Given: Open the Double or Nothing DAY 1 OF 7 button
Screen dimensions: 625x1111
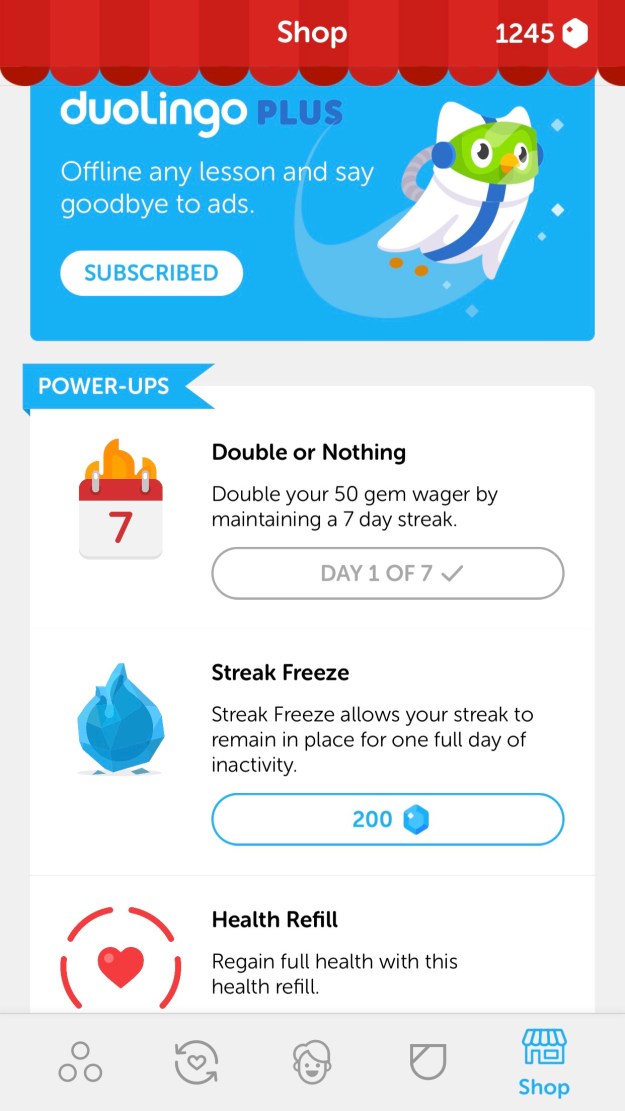Looking at the screenshot, I should click(388, 573).
